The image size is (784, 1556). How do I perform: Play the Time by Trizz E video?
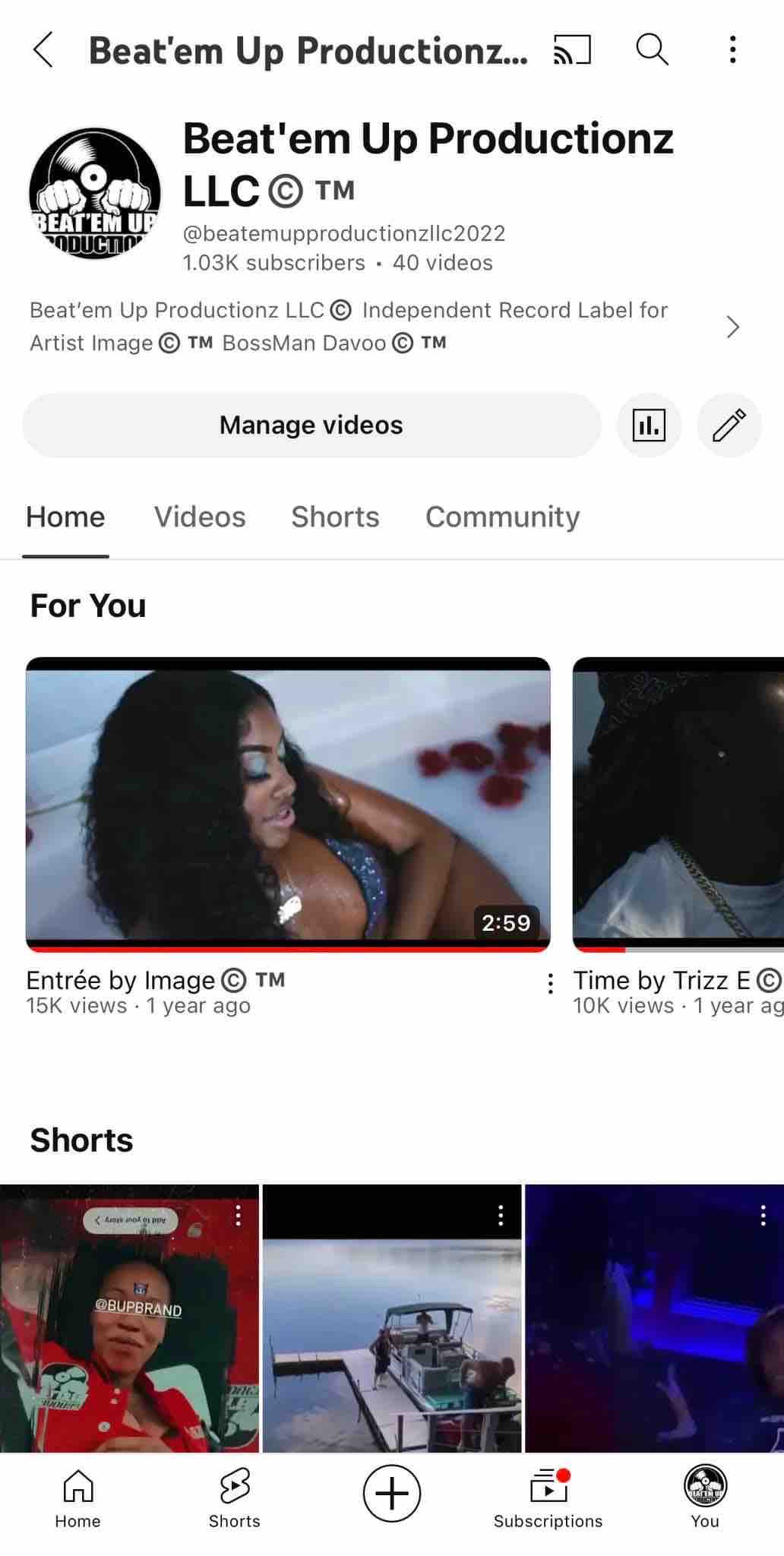(x=678, y=805)
